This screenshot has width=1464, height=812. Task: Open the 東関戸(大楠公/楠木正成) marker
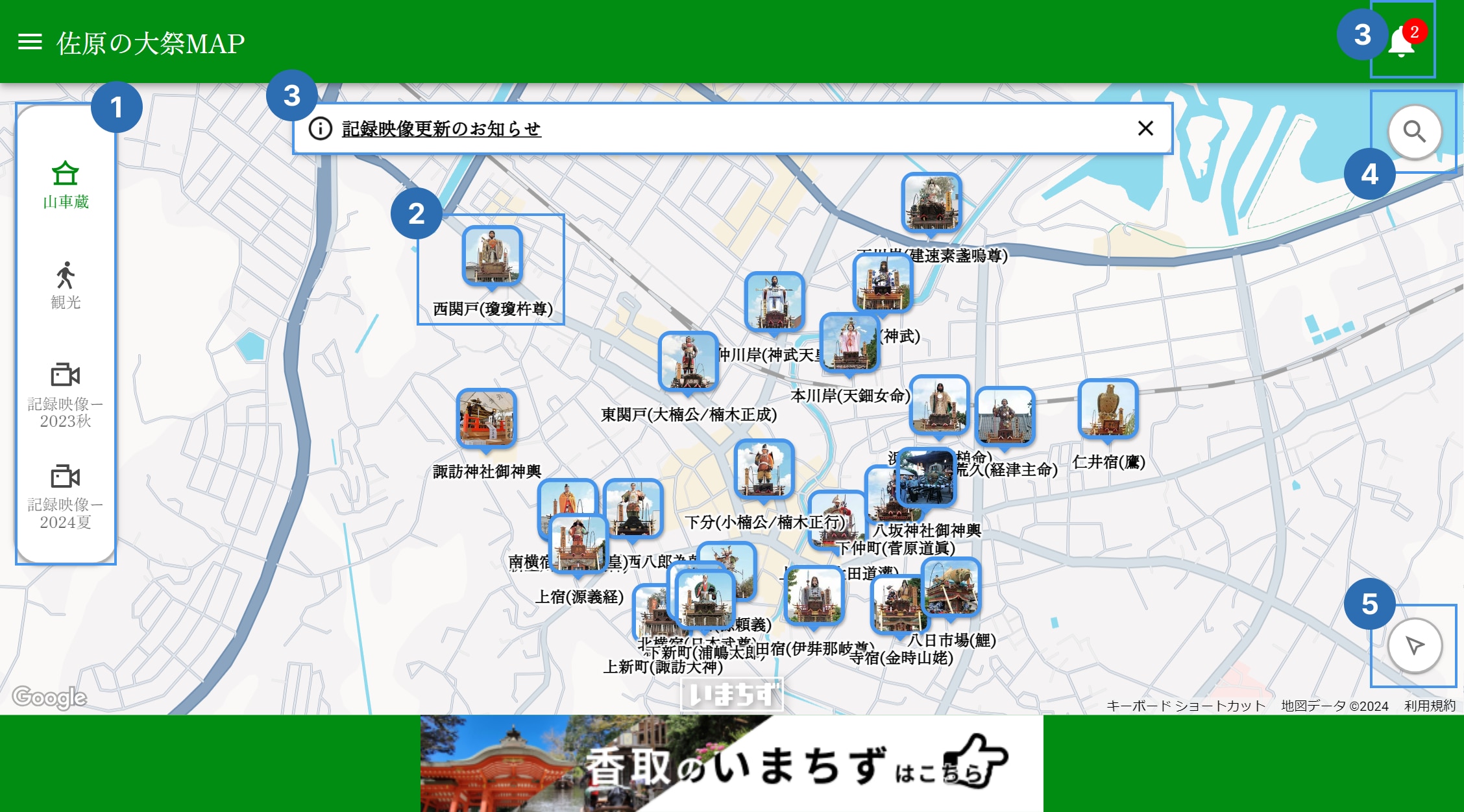pos(688,361)
